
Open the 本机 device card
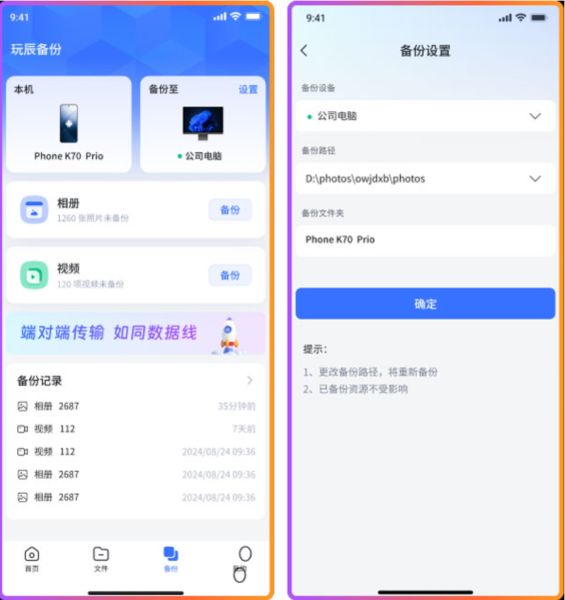[x=69, y=124]
